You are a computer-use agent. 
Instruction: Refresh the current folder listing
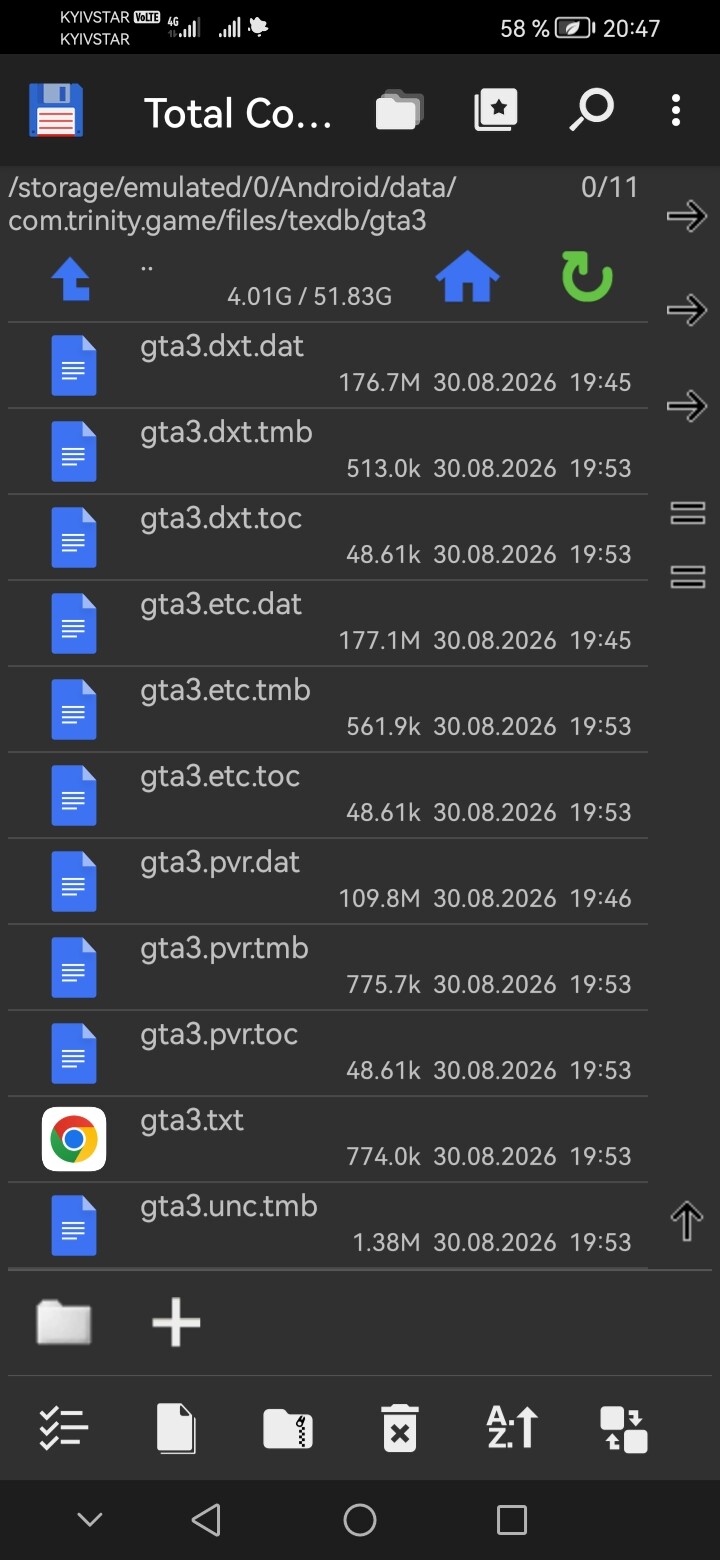(586, 277)
